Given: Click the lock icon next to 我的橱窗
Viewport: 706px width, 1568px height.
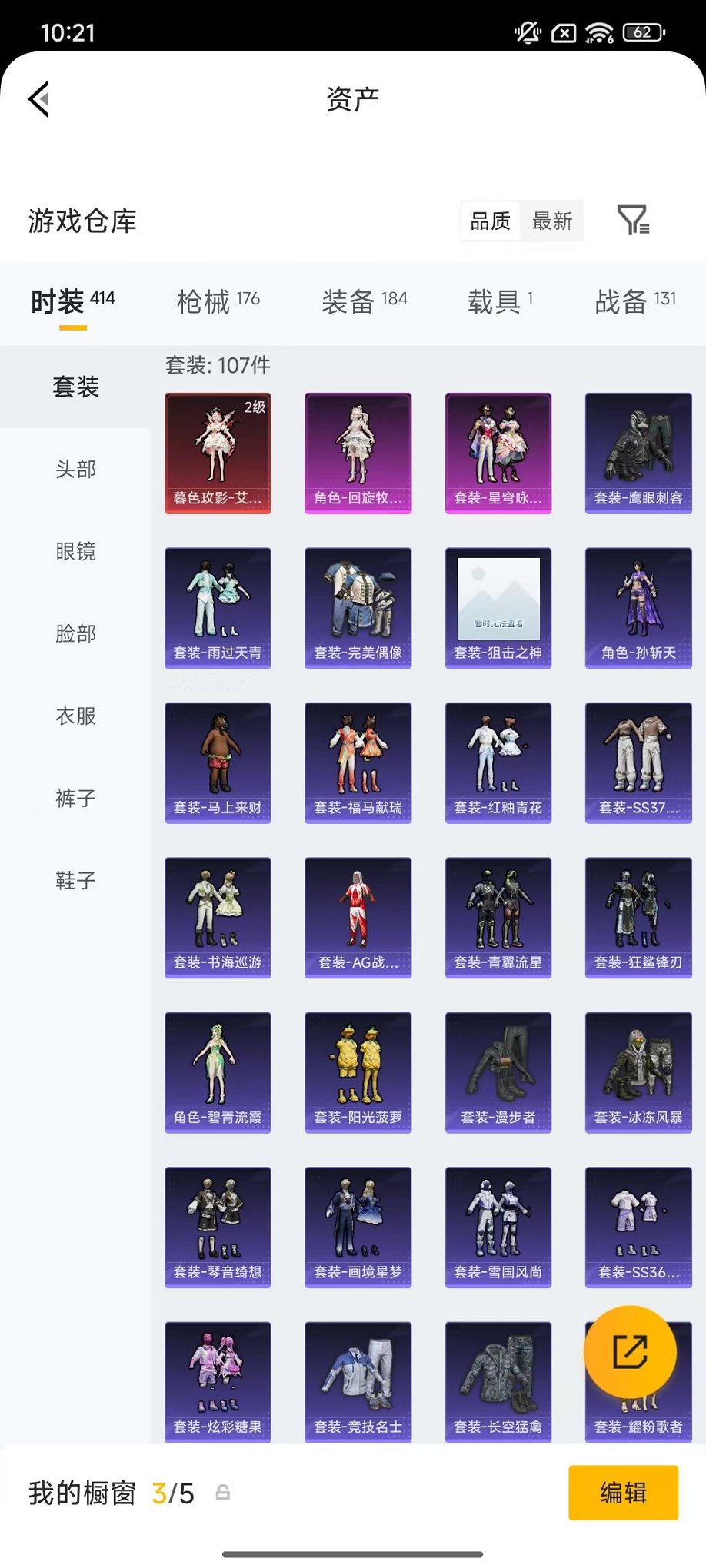Looking at the screenshot, I should 222,1492.
